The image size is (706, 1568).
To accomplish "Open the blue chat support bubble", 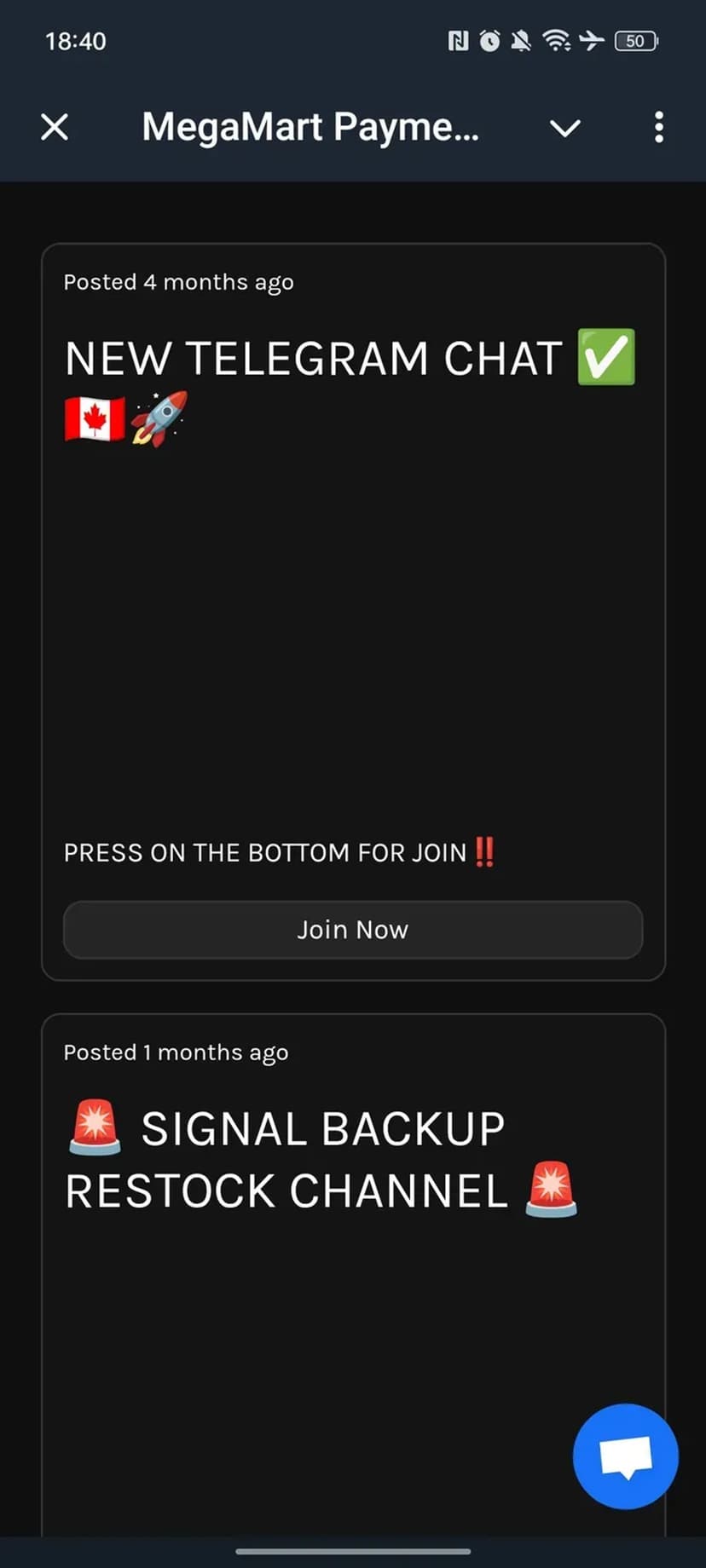I will [625, 1456].
